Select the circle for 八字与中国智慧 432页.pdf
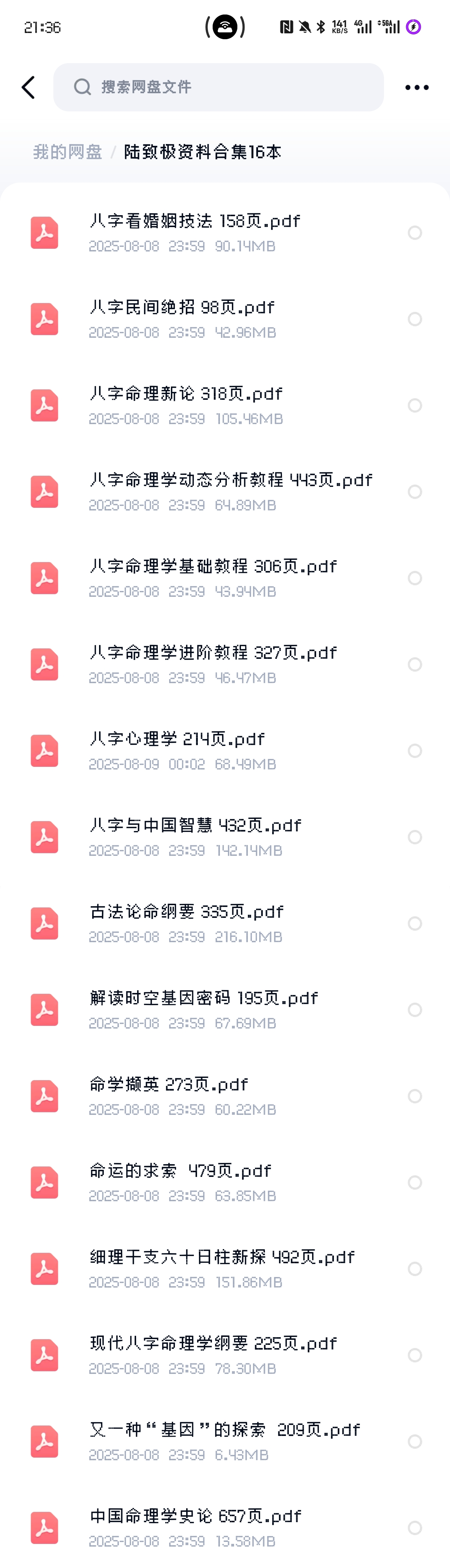Viewport: 450px width, 1568px height. coord(415,837)
